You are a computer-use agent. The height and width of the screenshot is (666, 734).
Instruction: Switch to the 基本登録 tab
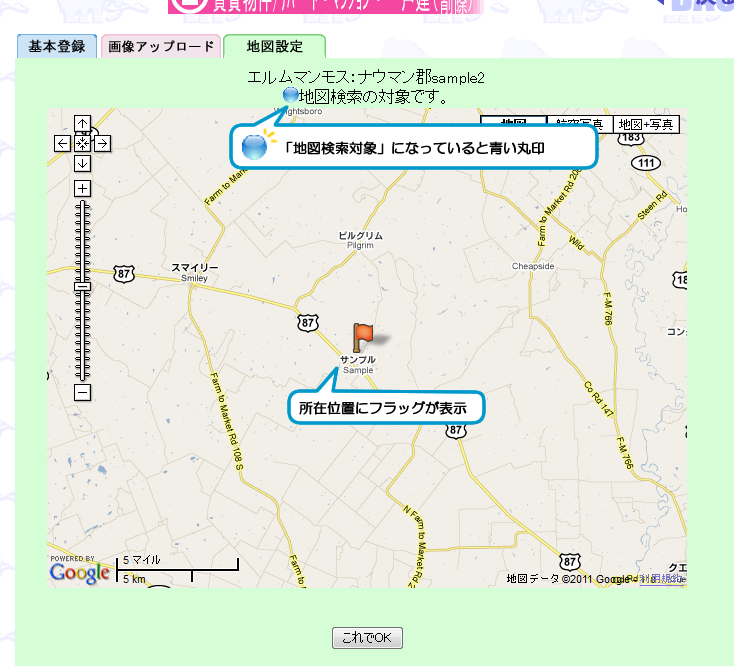(x=57, y=46)
